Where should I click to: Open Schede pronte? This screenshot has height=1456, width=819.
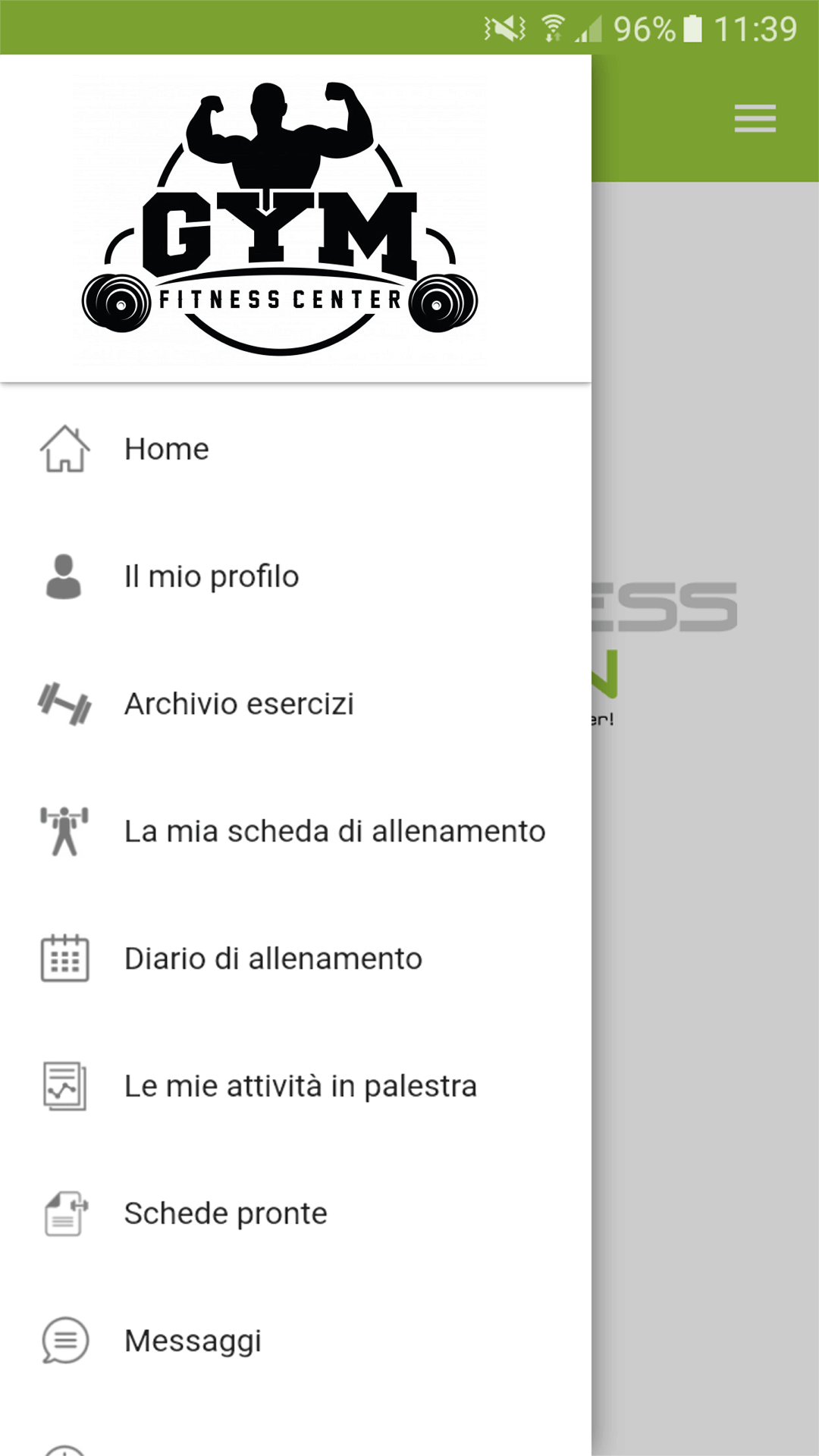coord(225,1213)
